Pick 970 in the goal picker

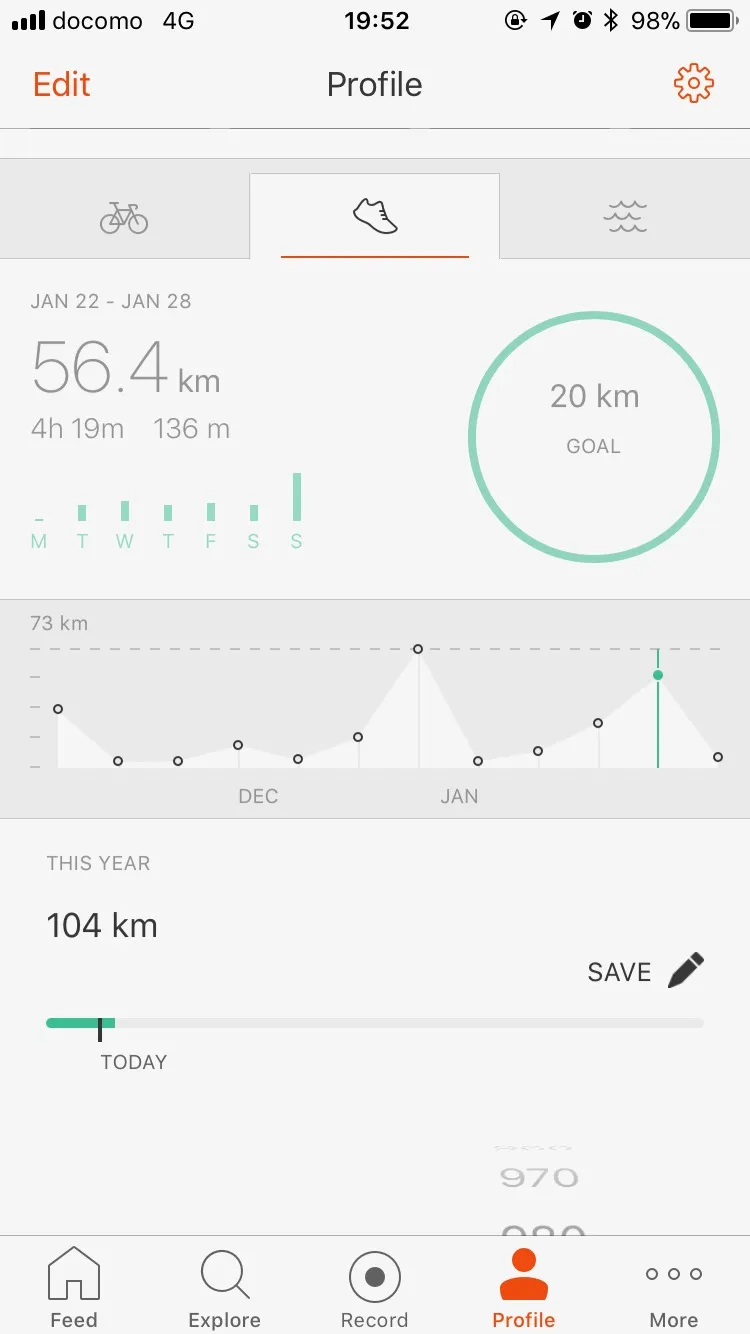[x=539, y=1178]
